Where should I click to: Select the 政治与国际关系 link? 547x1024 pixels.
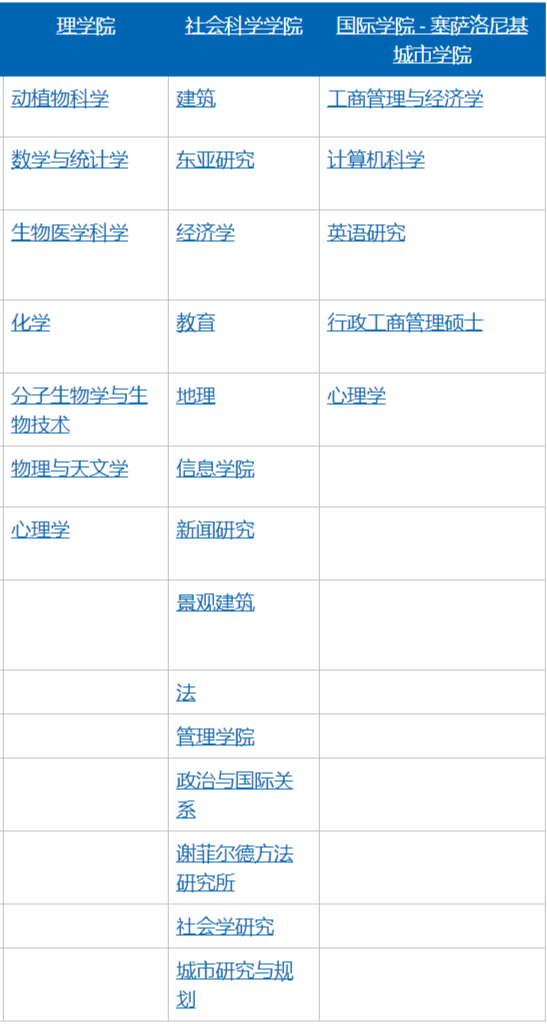pyautogui.click(x=235, y=795)
